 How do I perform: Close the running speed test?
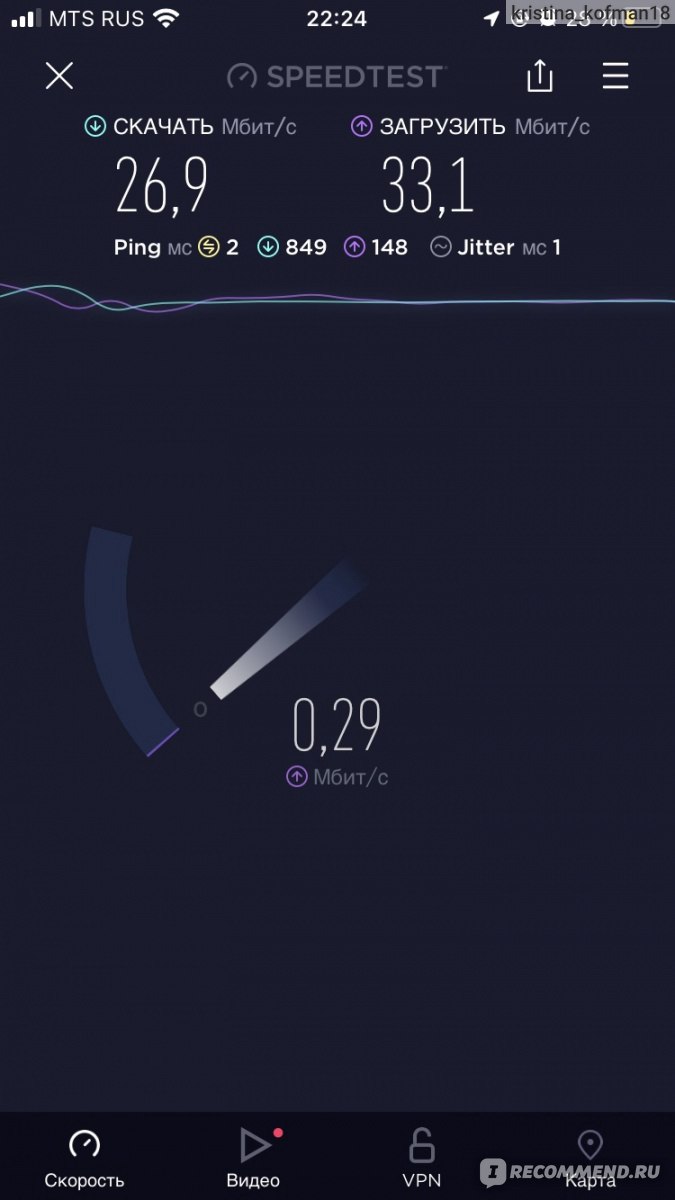59,76
